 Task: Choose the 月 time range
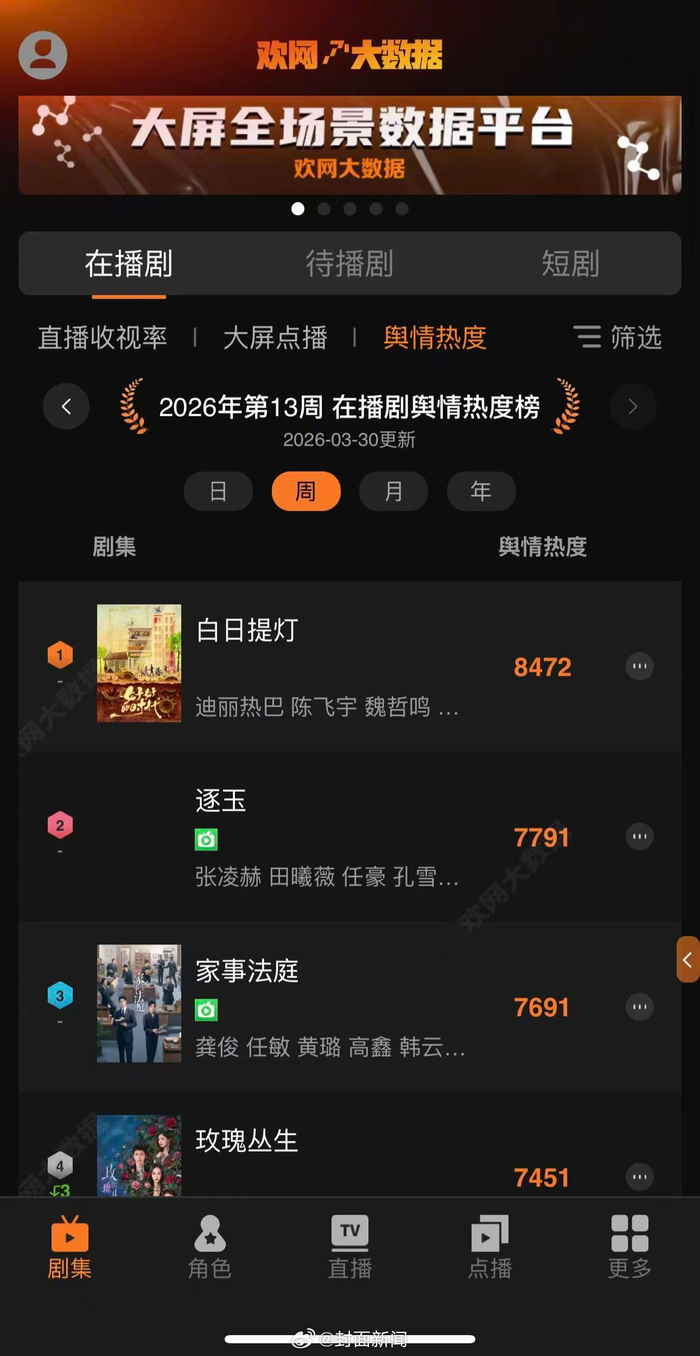pyautogui.click(x=394, y=492)
